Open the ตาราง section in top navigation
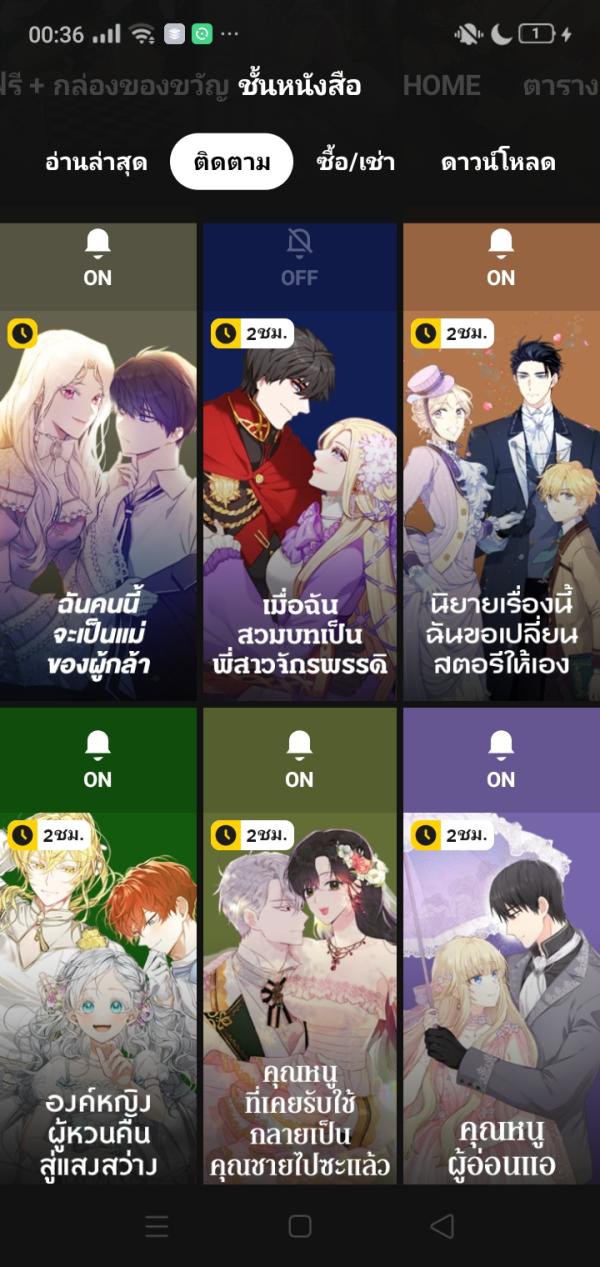 point(560,86)
